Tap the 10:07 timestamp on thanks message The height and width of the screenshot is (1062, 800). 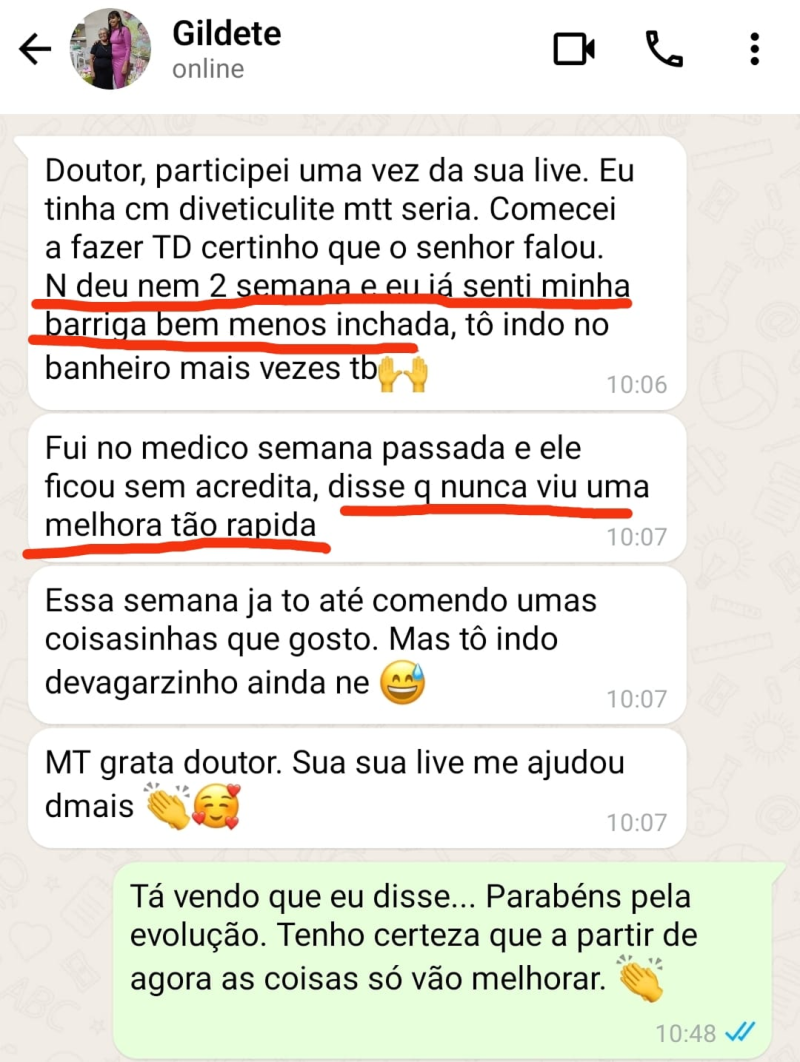[x=640, y=822]
